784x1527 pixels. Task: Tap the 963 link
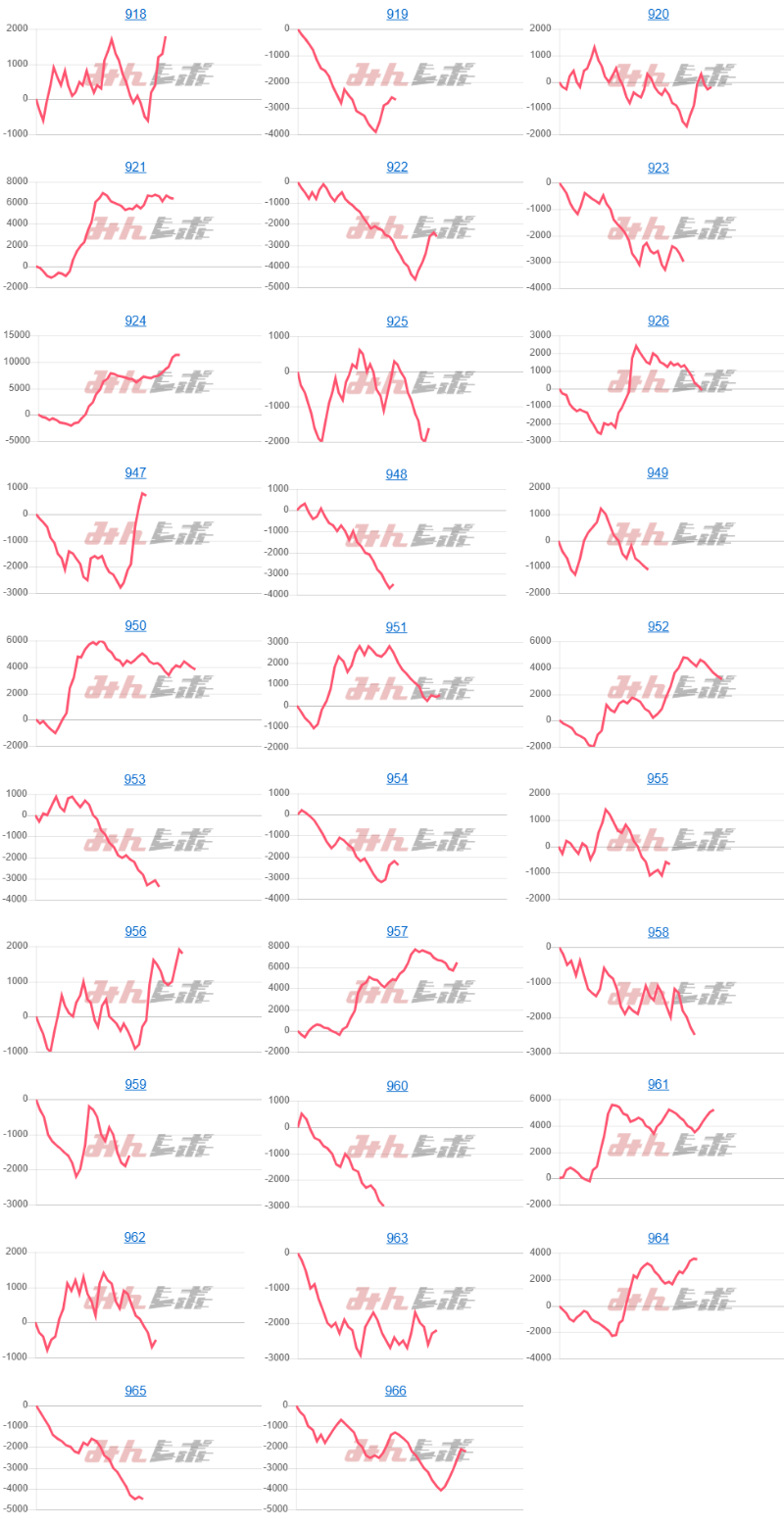pyautogui.click(x=397, y=1238)
